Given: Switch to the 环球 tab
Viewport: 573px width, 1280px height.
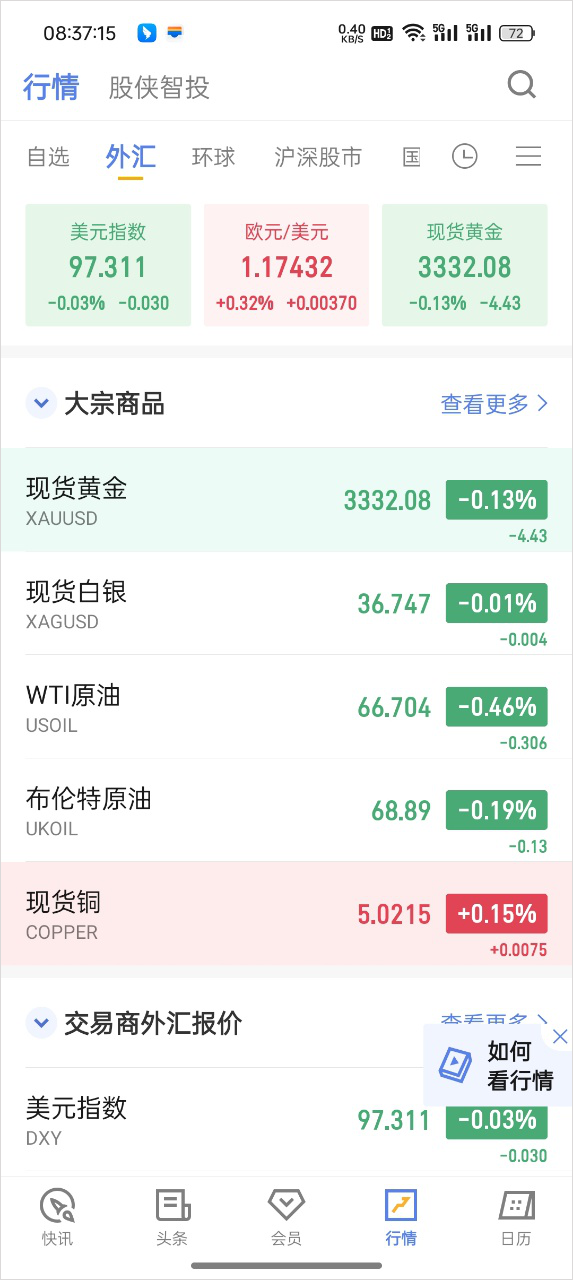Looking at the screenshot, I should pos(213,157).
